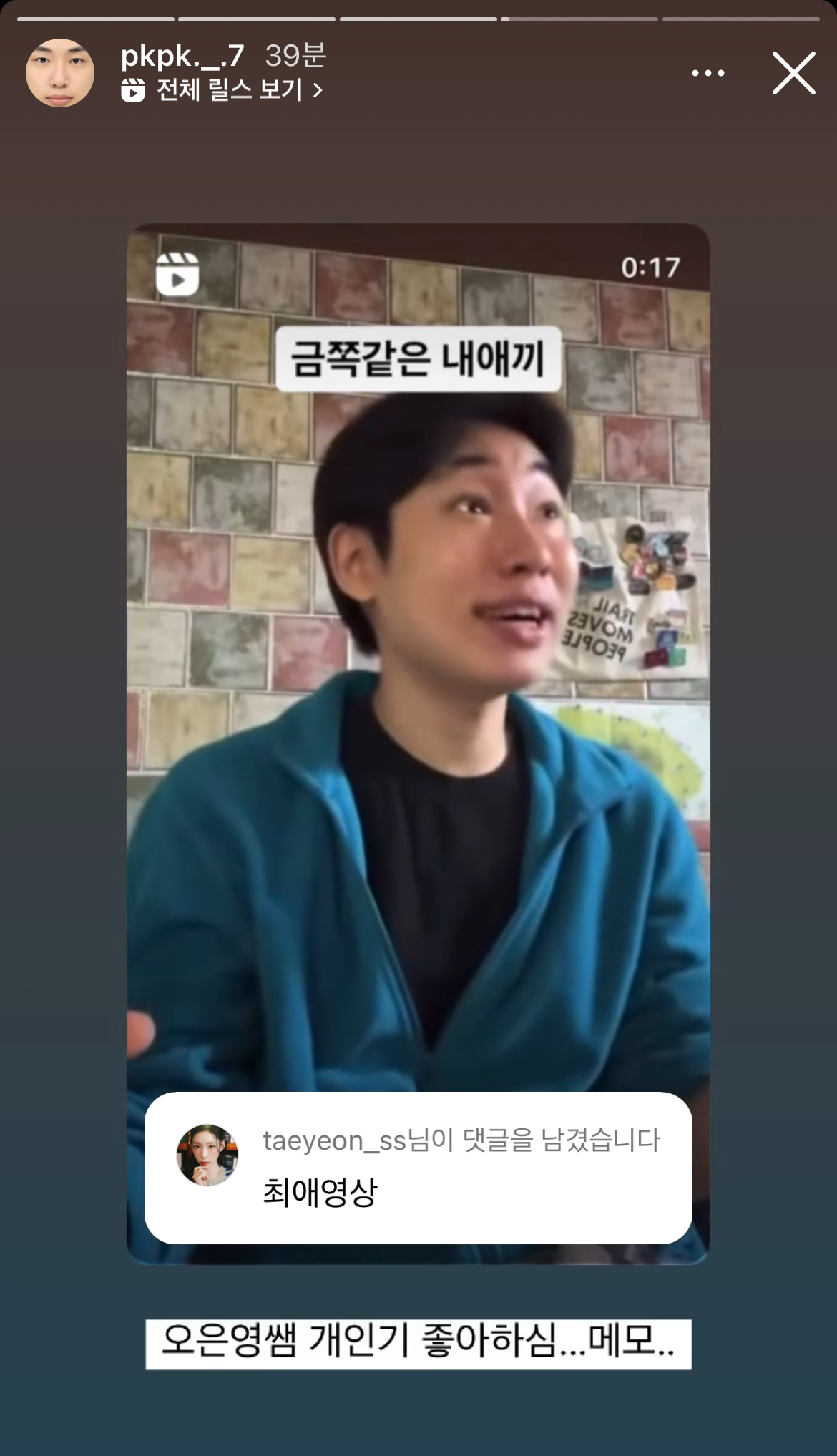
Task: Open the three-dot story options menu
Action: click(708, 73)
